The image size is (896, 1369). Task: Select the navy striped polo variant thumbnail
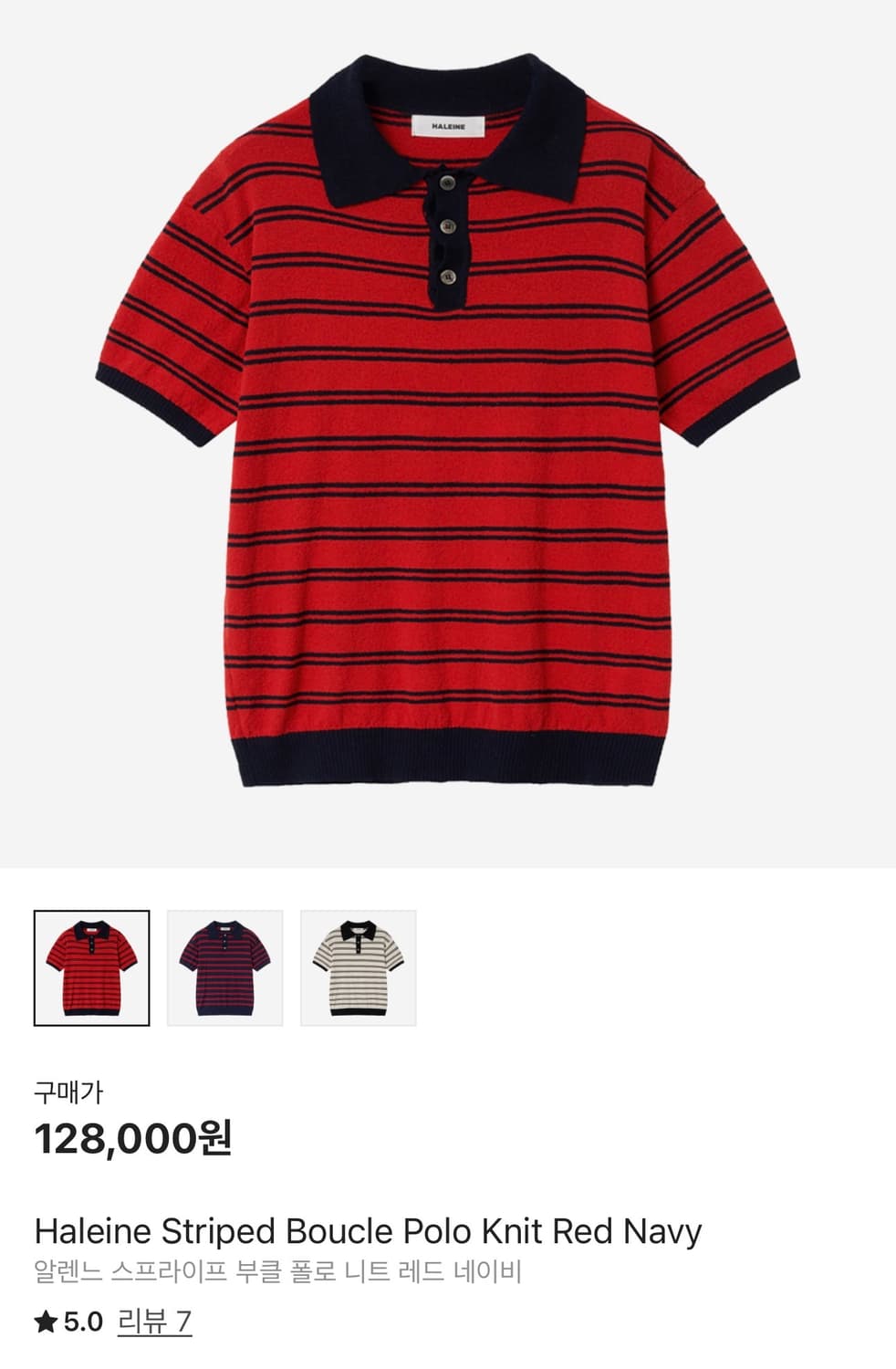tap(224, 969)
